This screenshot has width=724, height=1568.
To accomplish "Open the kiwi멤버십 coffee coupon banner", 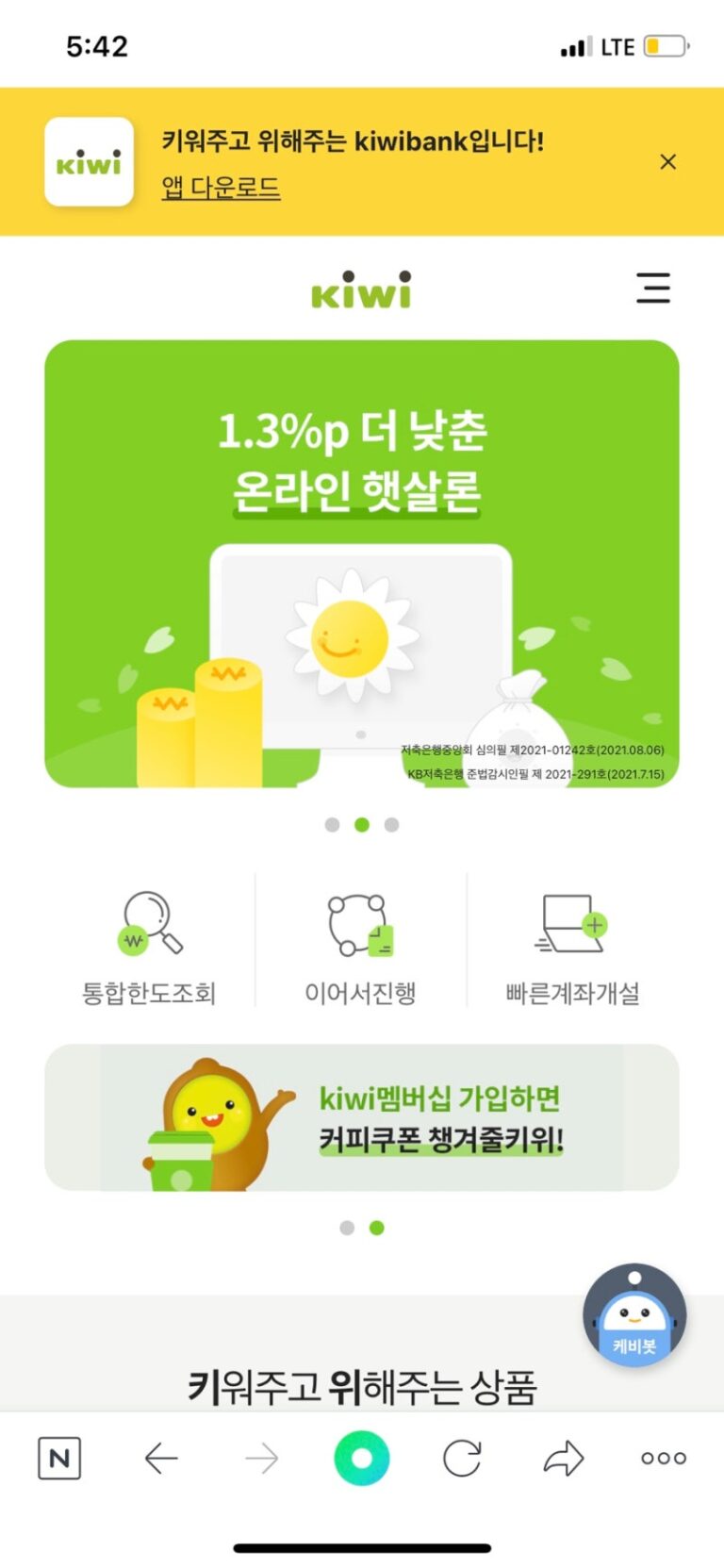I will (362, 1117).
